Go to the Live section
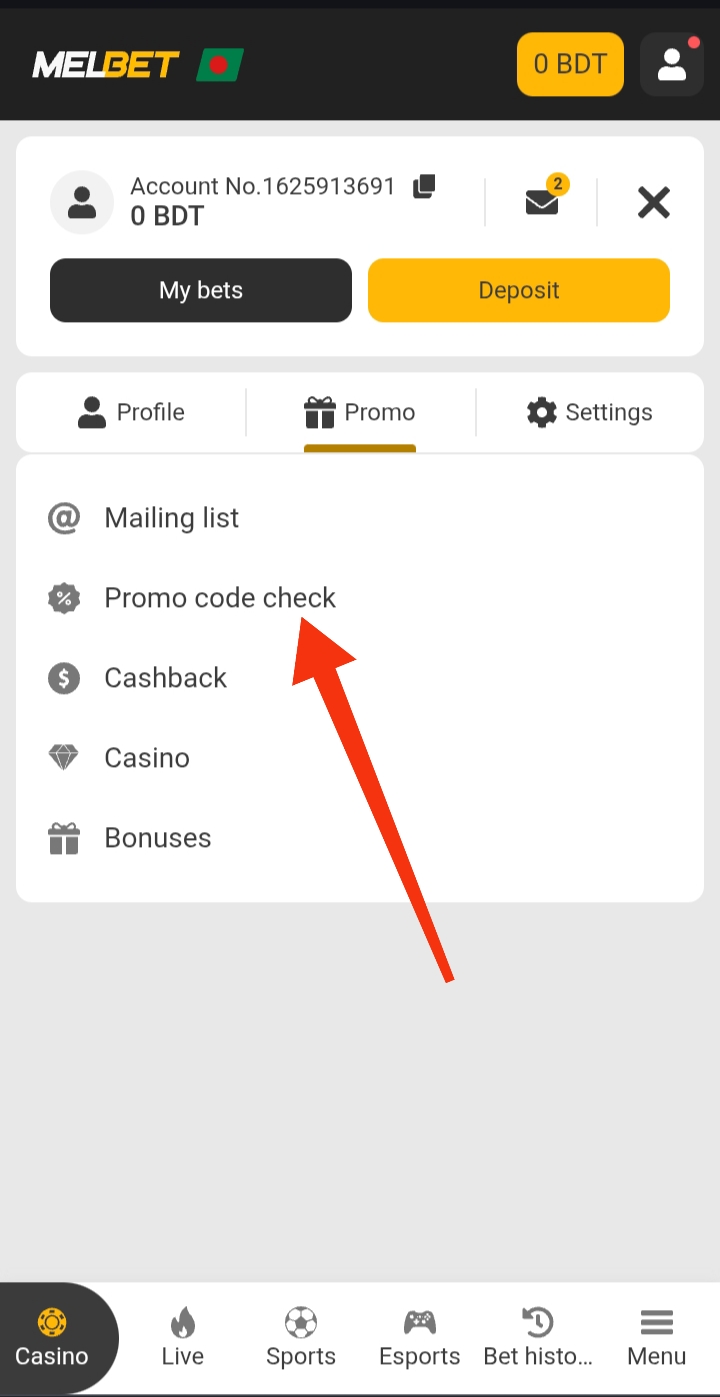 click(x=182, y=1338)
